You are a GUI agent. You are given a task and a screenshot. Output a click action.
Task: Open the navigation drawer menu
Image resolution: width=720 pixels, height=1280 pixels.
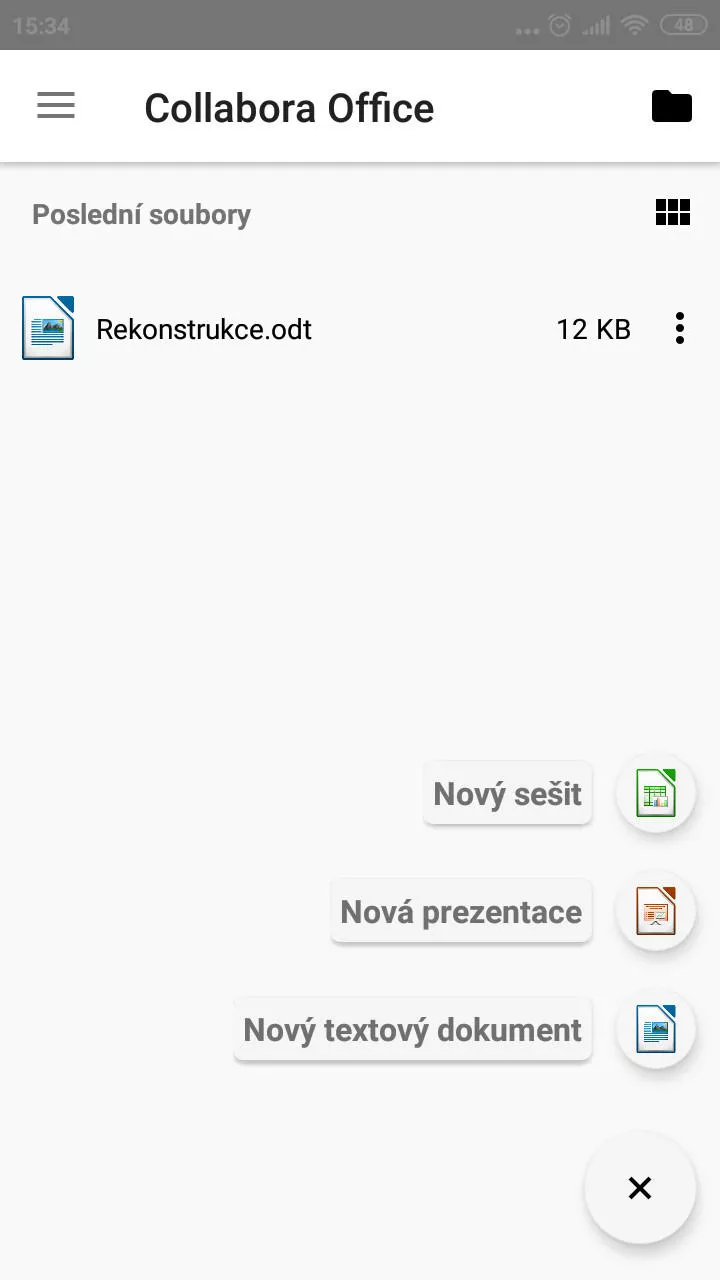[x=56, y=106]
